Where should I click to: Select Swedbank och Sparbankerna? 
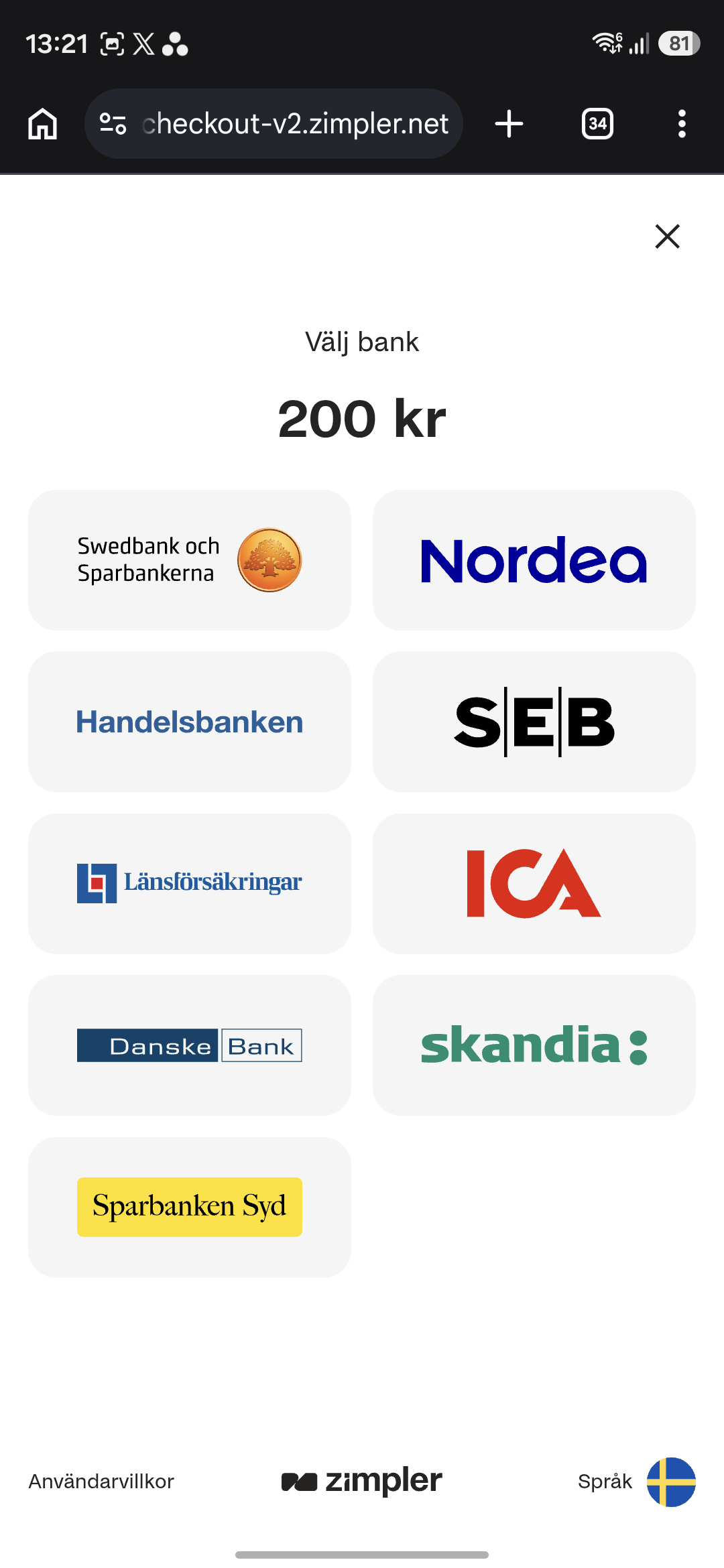tap(190, 560)
